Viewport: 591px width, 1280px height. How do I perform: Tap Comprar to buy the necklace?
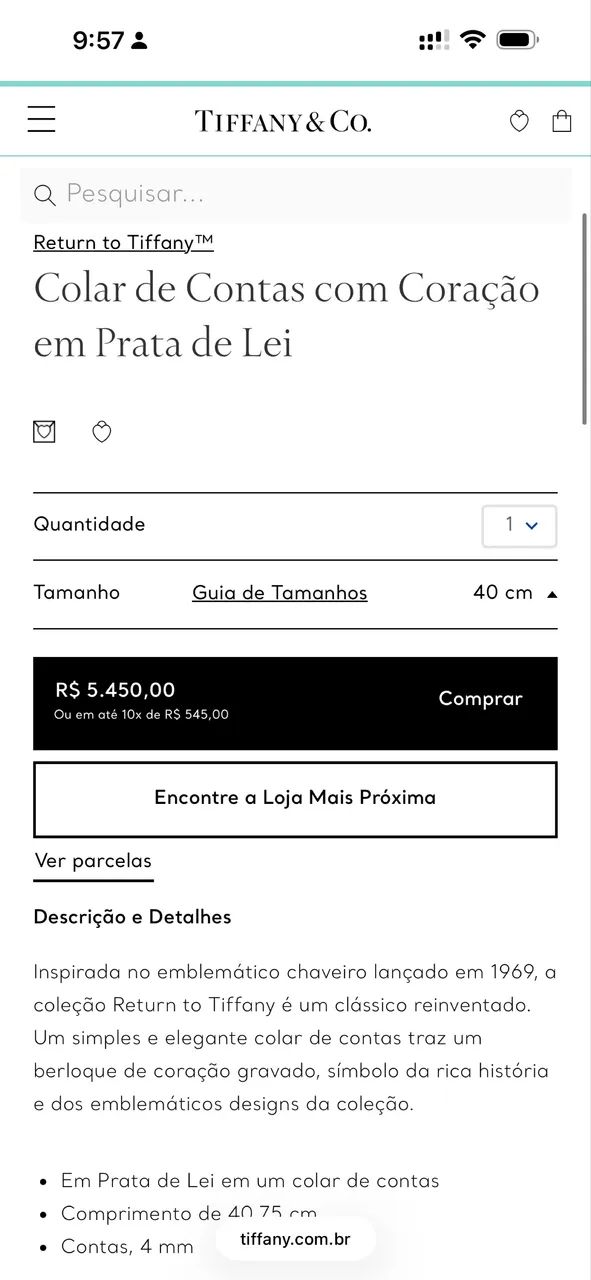coord(295,703)
